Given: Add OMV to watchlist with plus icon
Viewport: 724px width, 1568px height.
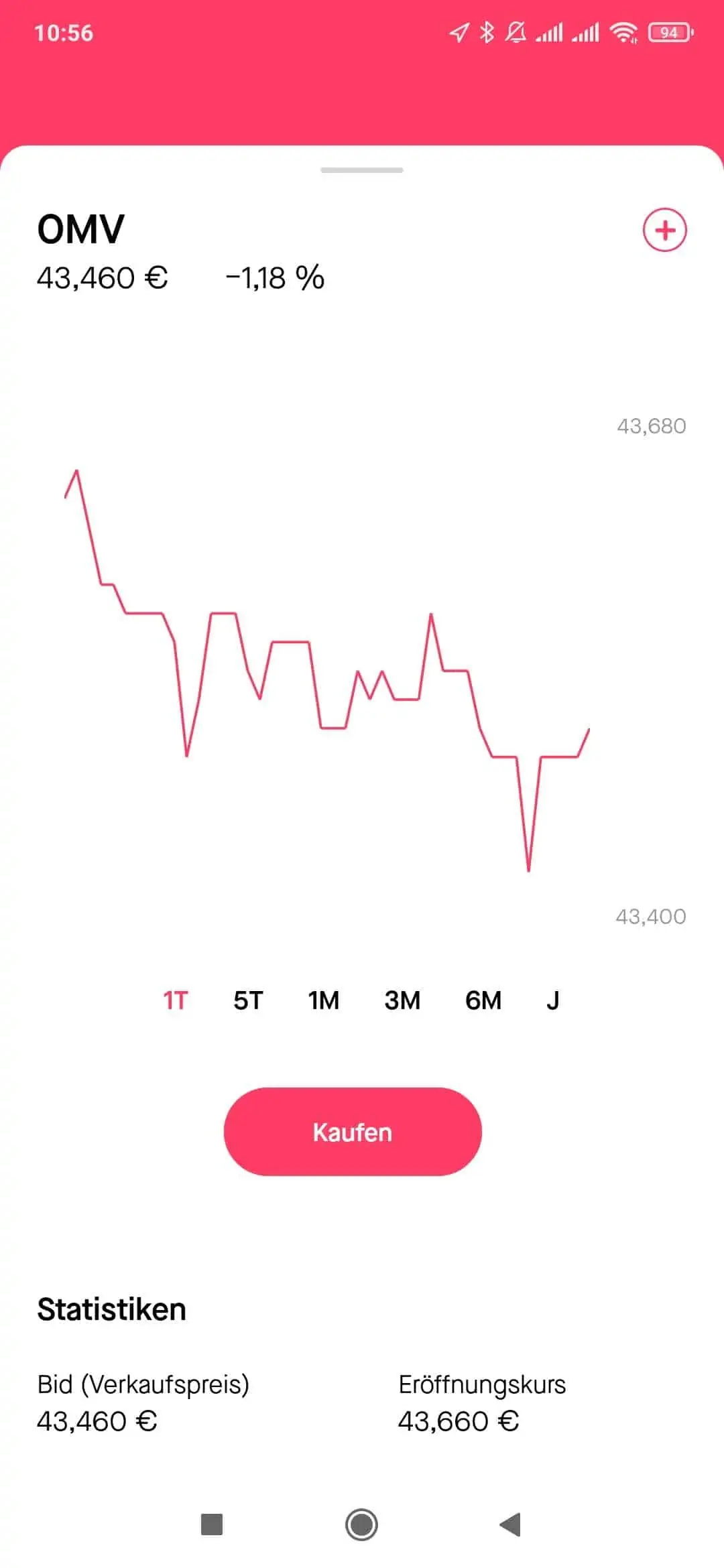Looking at the screenshot, I should (664, 231).
